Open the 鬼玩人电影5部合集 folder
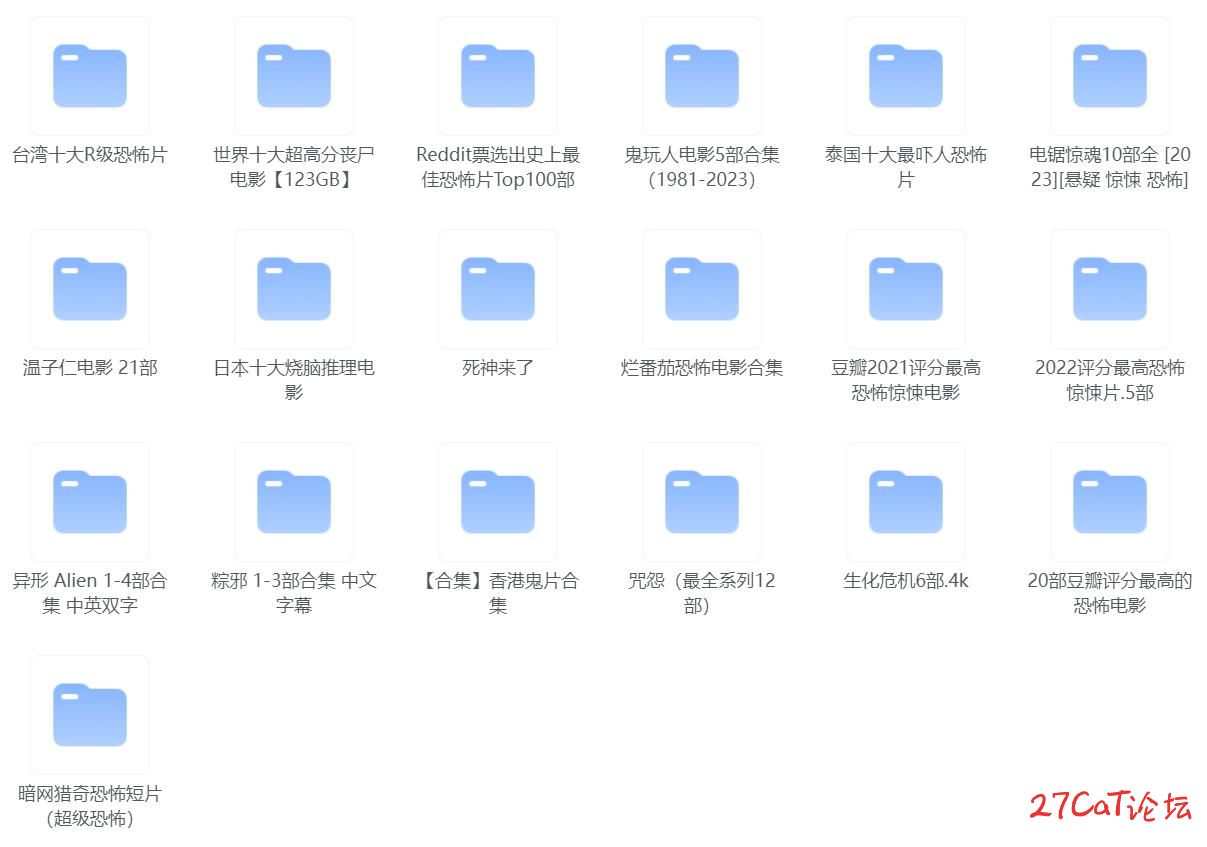 coord(702,76)
